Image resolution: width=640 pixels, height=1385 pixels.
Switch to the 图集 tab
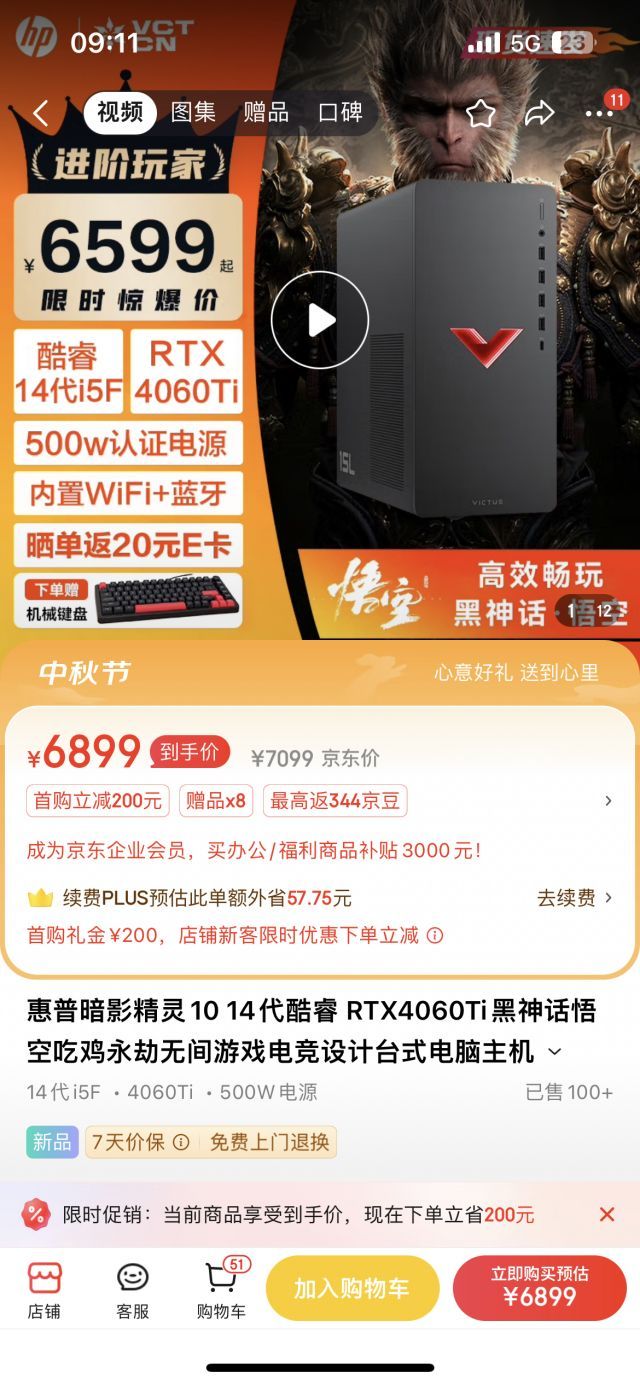pos(193,113)
